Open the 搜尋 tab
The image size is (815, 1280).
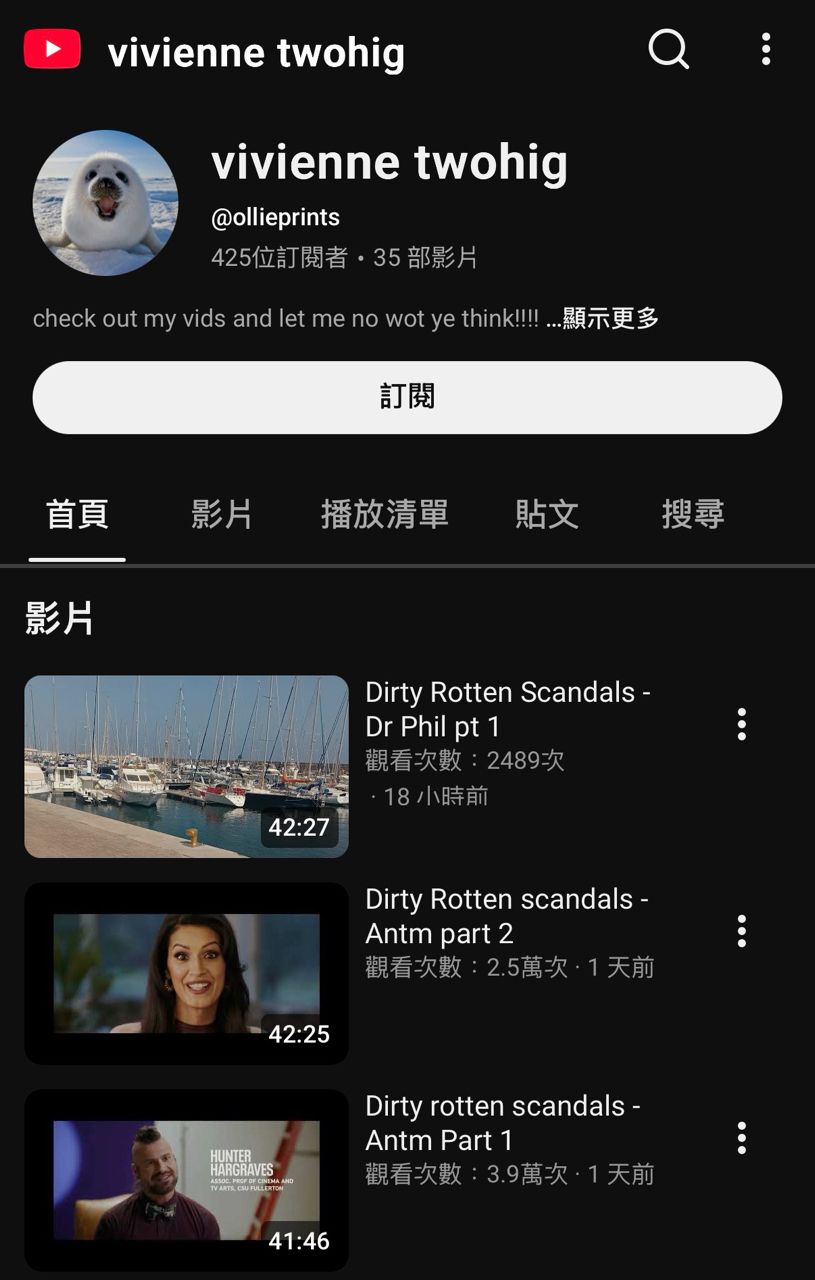[692, 514]
